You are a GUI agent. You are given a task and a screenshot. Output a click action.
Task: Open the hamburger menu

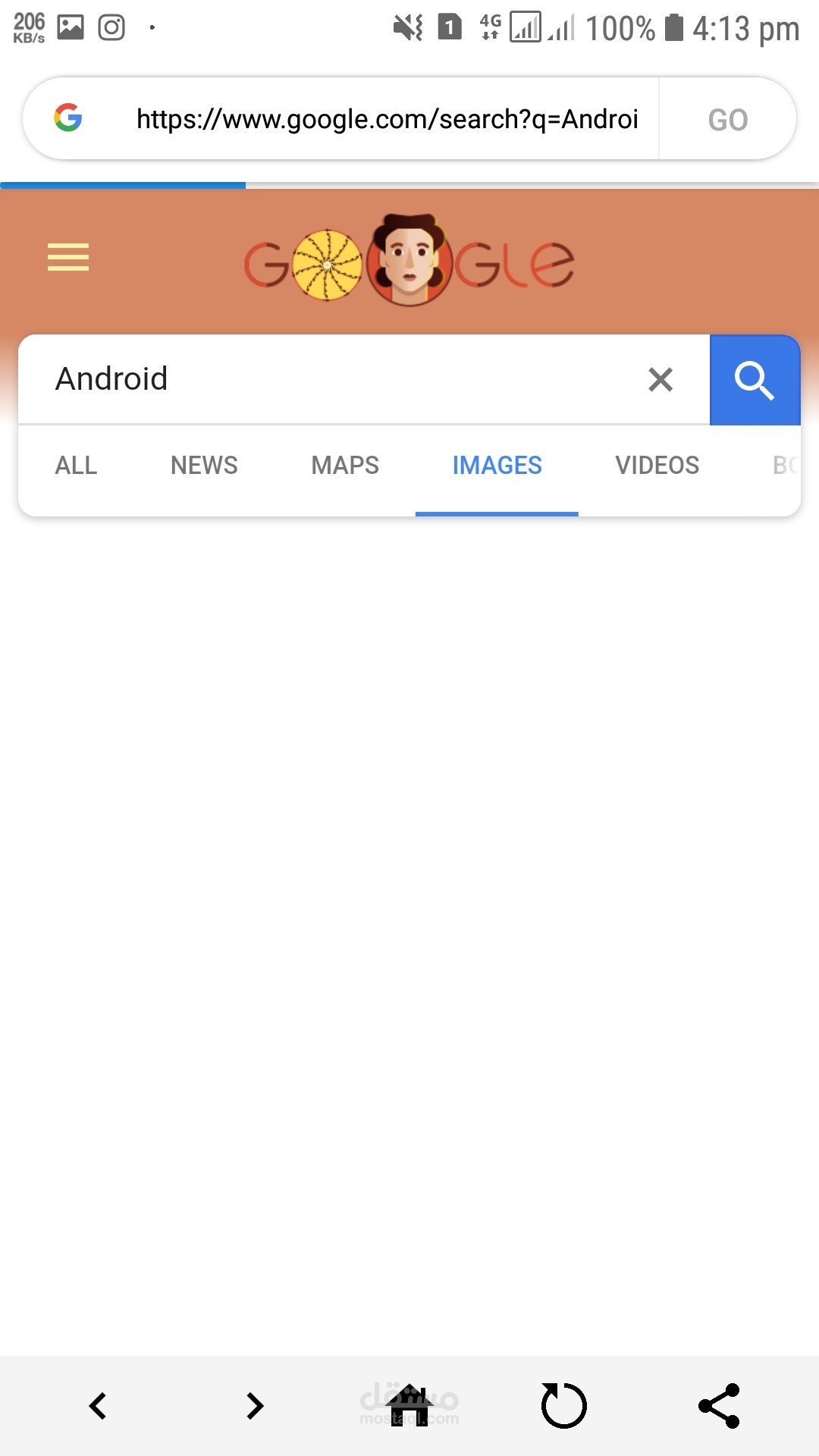pos(68,257)
